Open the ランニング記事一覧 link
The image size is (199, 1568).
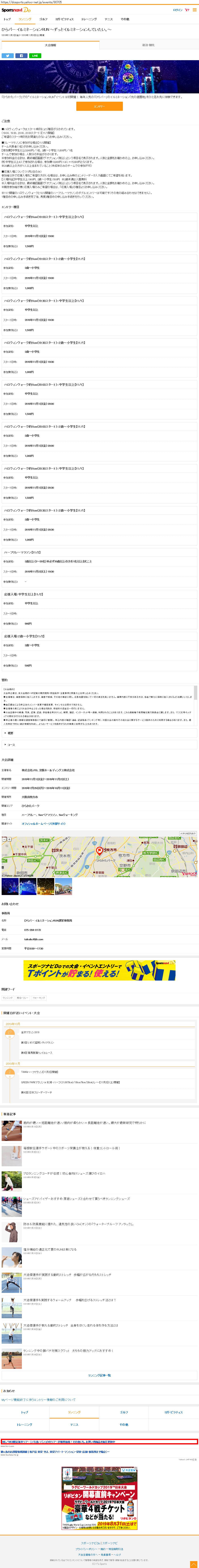99,1375
